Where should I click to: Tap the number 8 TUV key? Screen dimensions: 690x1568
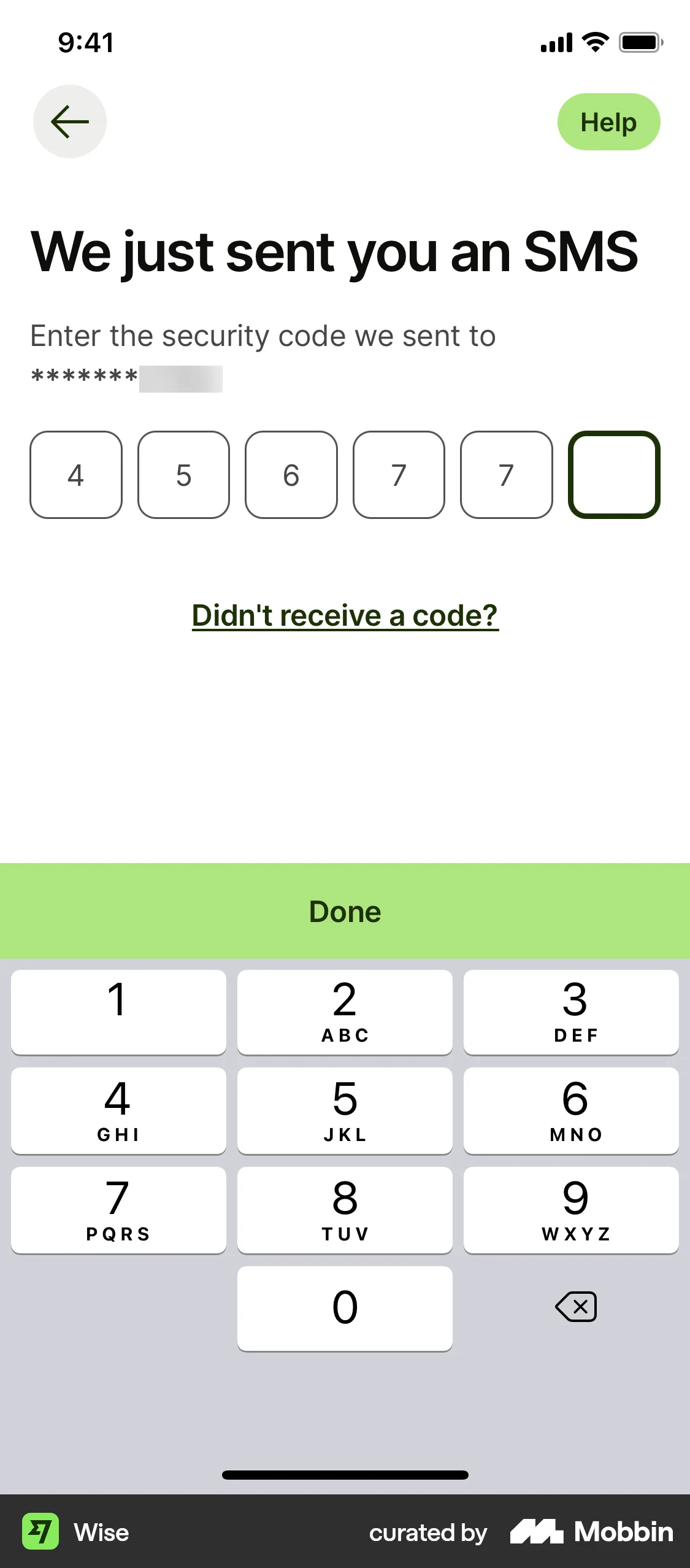pos(345,1209)
